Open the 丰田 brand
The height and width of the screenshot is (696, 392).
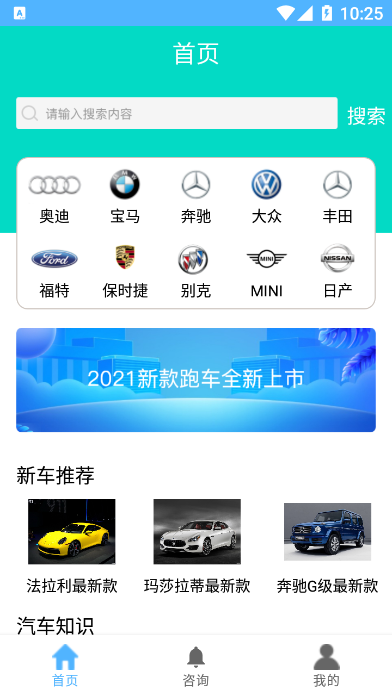tap(337, 196)
